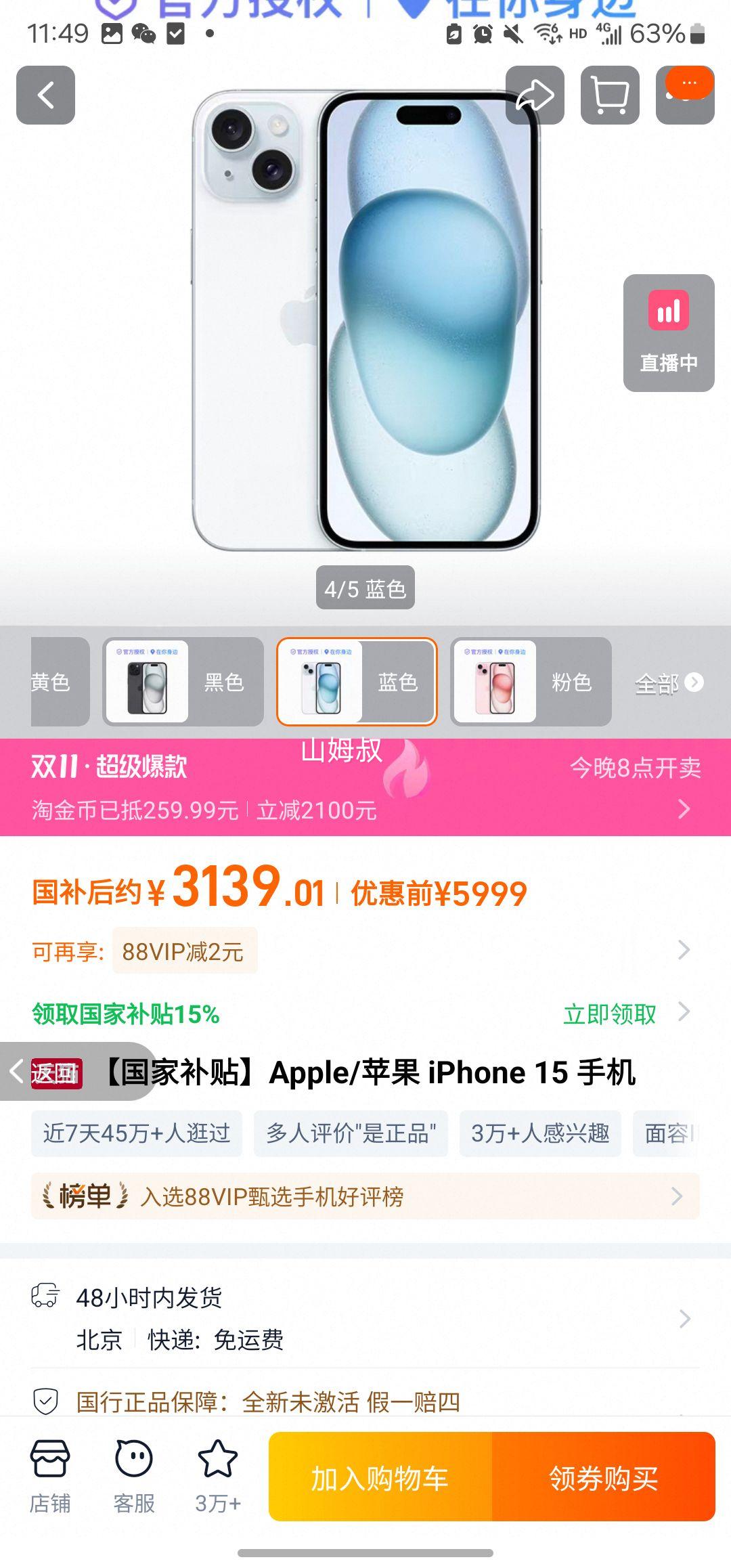Go back using the top-left arrow

point(45,95)
